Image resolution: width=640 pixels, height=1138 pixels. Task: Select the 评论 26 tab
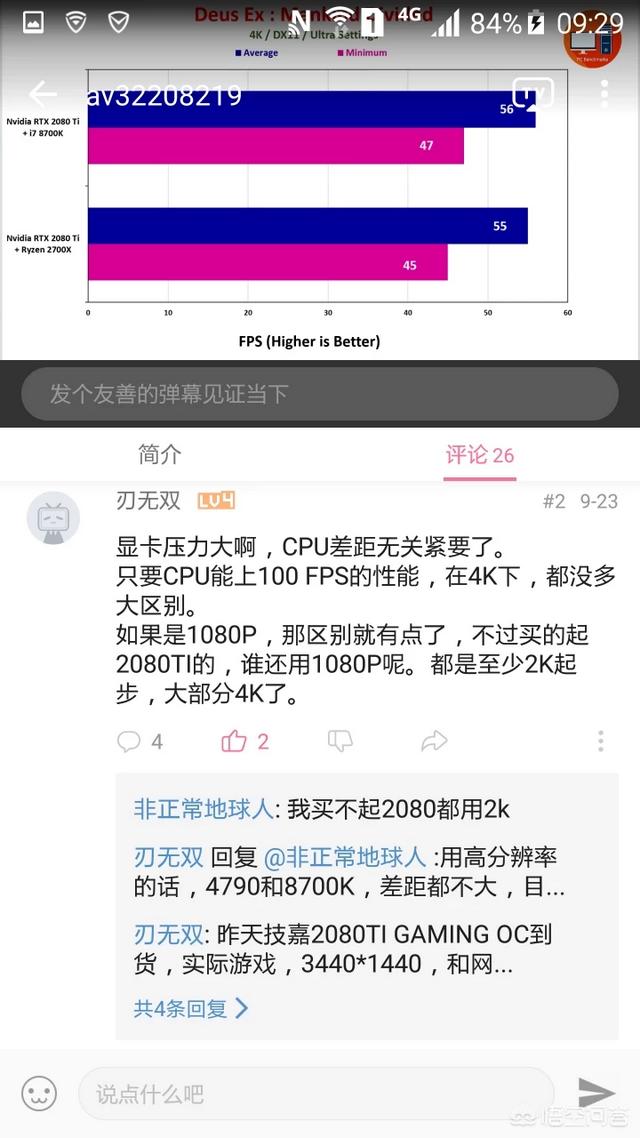point(480,455)
